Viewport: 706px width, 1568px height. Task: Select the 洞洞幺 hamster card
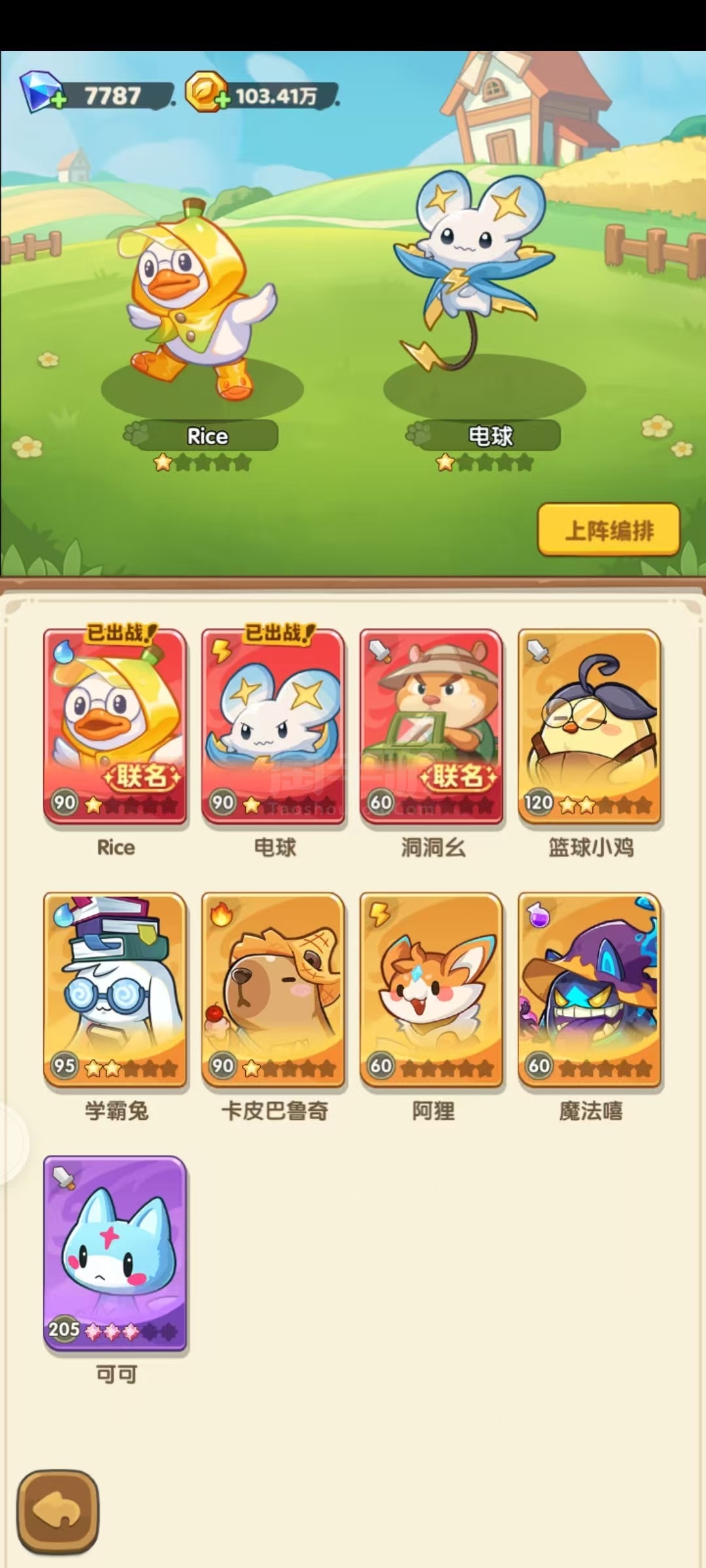tap(431, 726)
